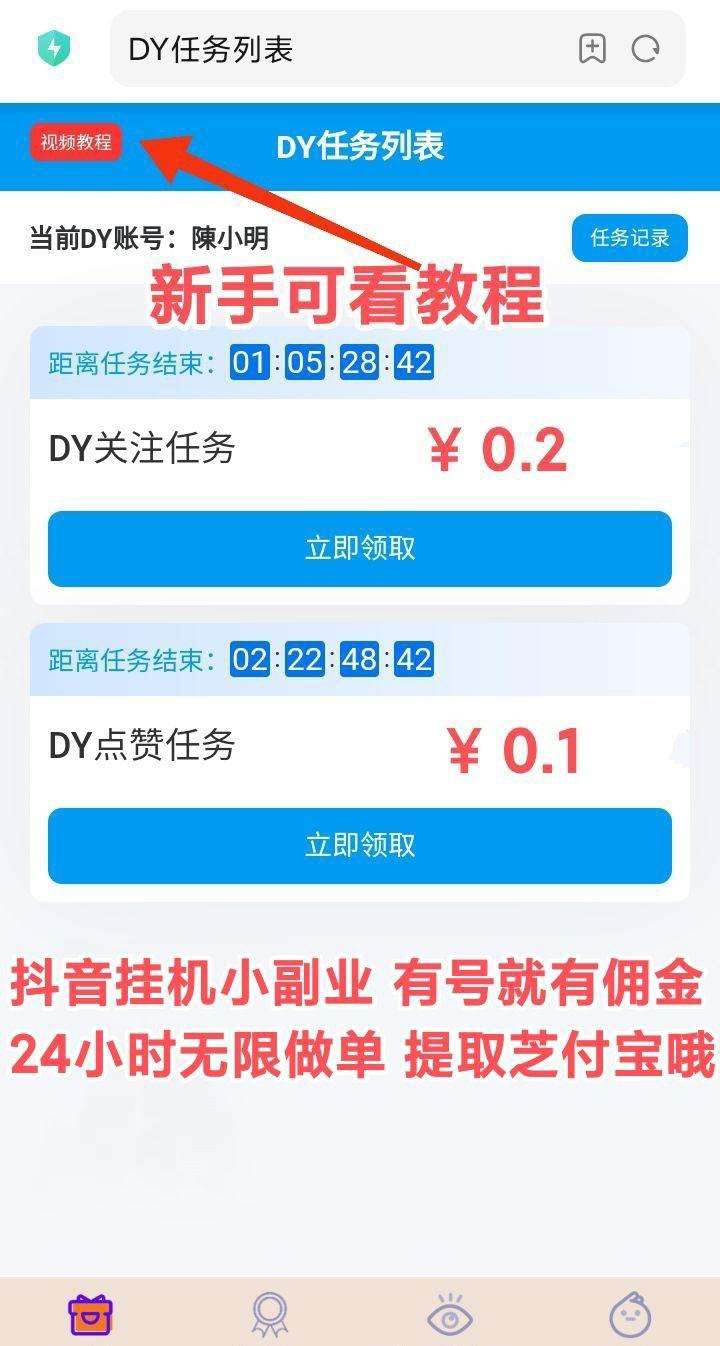This screenshot has width=720, height=1346.
Task: Claim the DY关注任务 with 立即领取
Action: pos(360,548)
